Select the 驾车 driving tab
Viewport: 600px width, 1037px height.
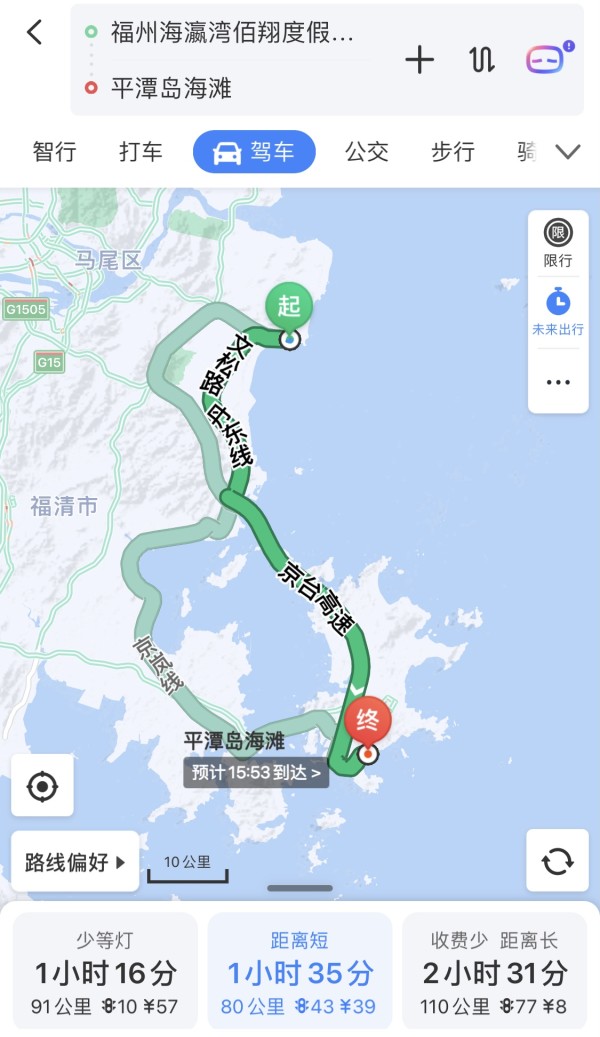[254, 152]
